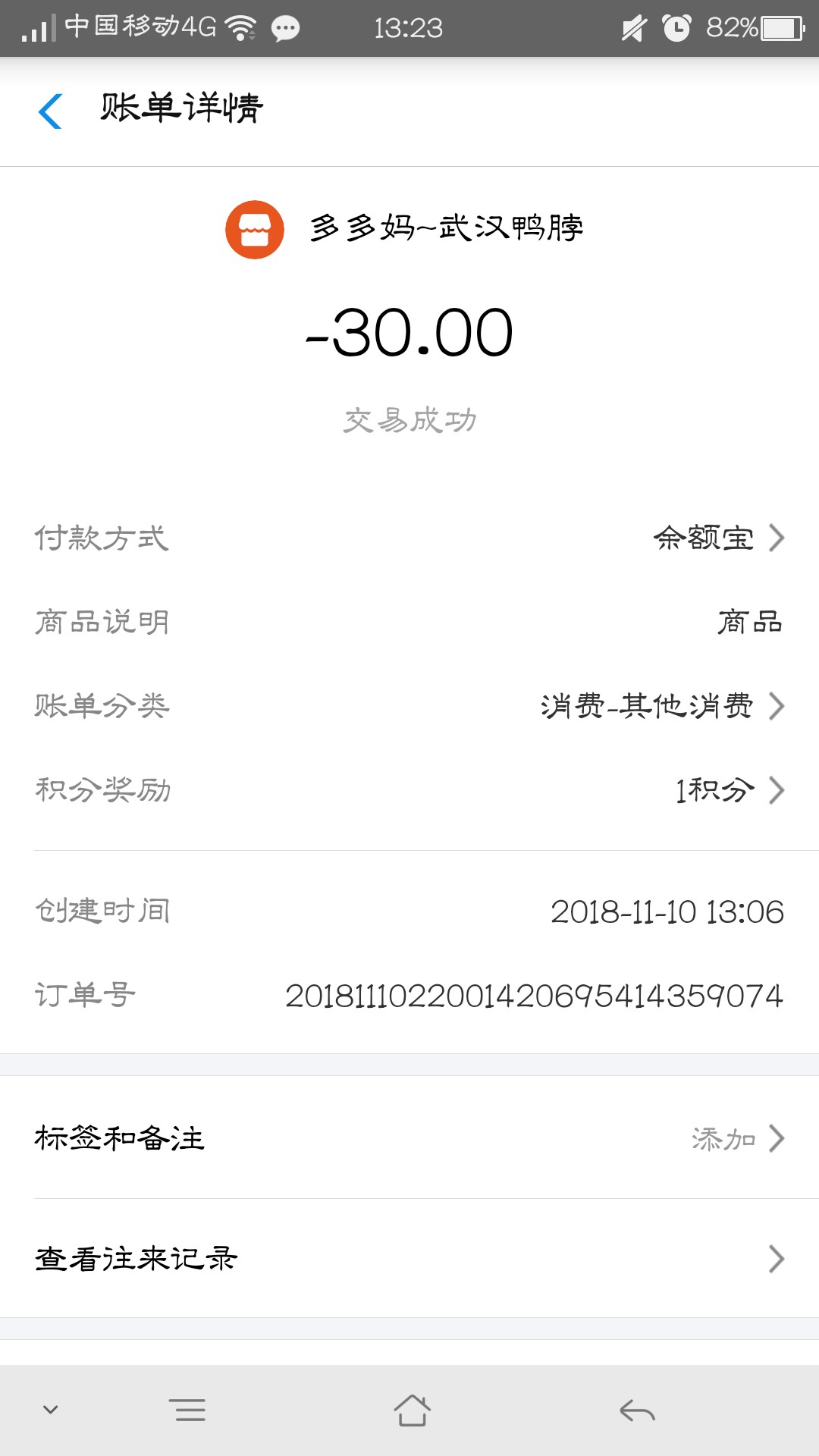
Task: Open the 付款方式 余额宝 row
Action: [x=409, y=538]
